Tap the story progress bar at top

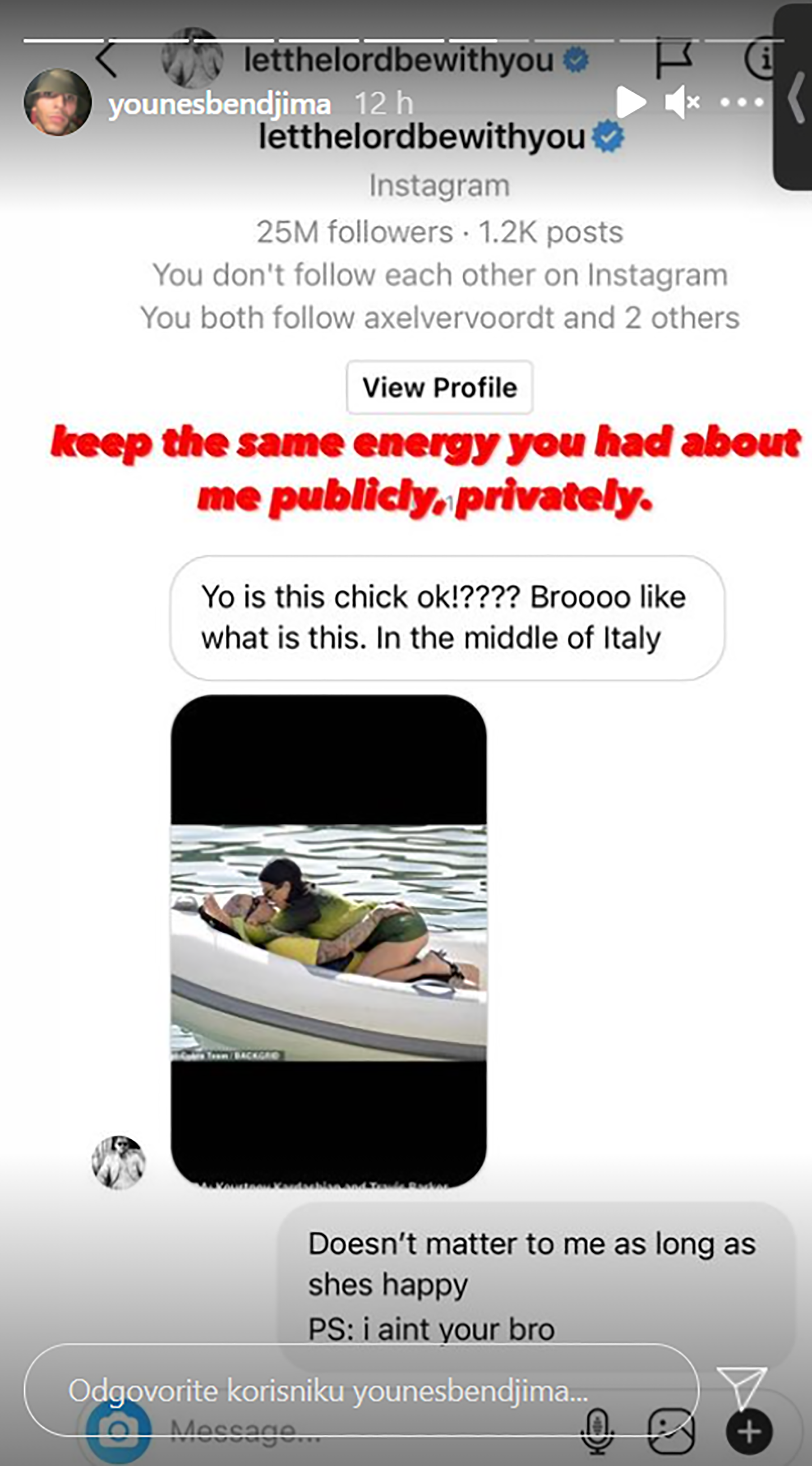398,39
